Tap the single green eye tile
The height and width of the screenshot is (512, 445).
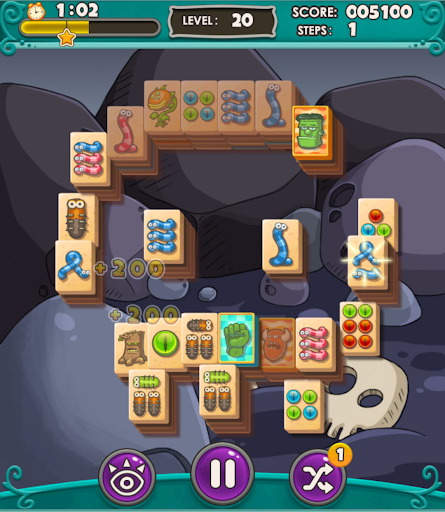click(165, 343)
